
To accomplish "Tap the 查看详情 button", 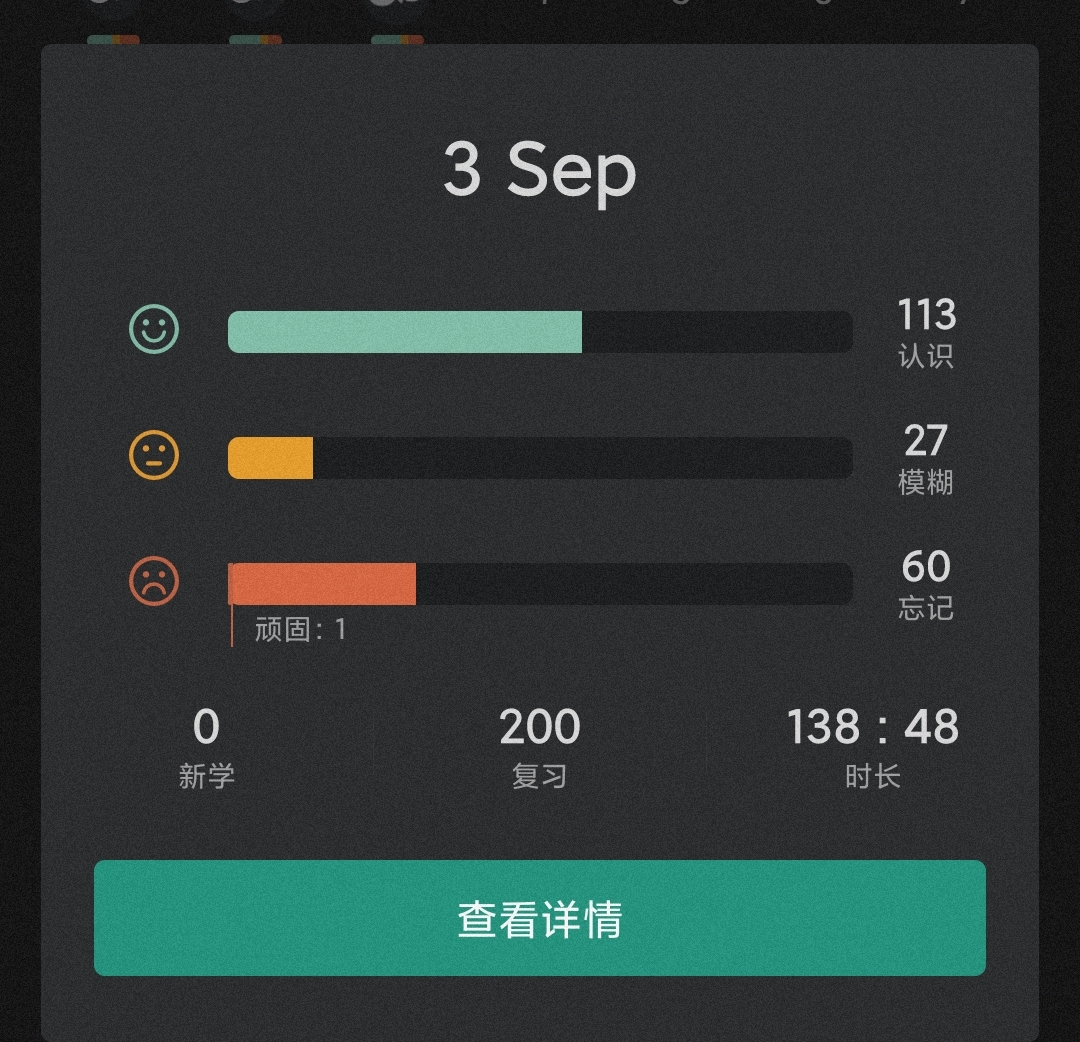I will (x=539, y=917).
